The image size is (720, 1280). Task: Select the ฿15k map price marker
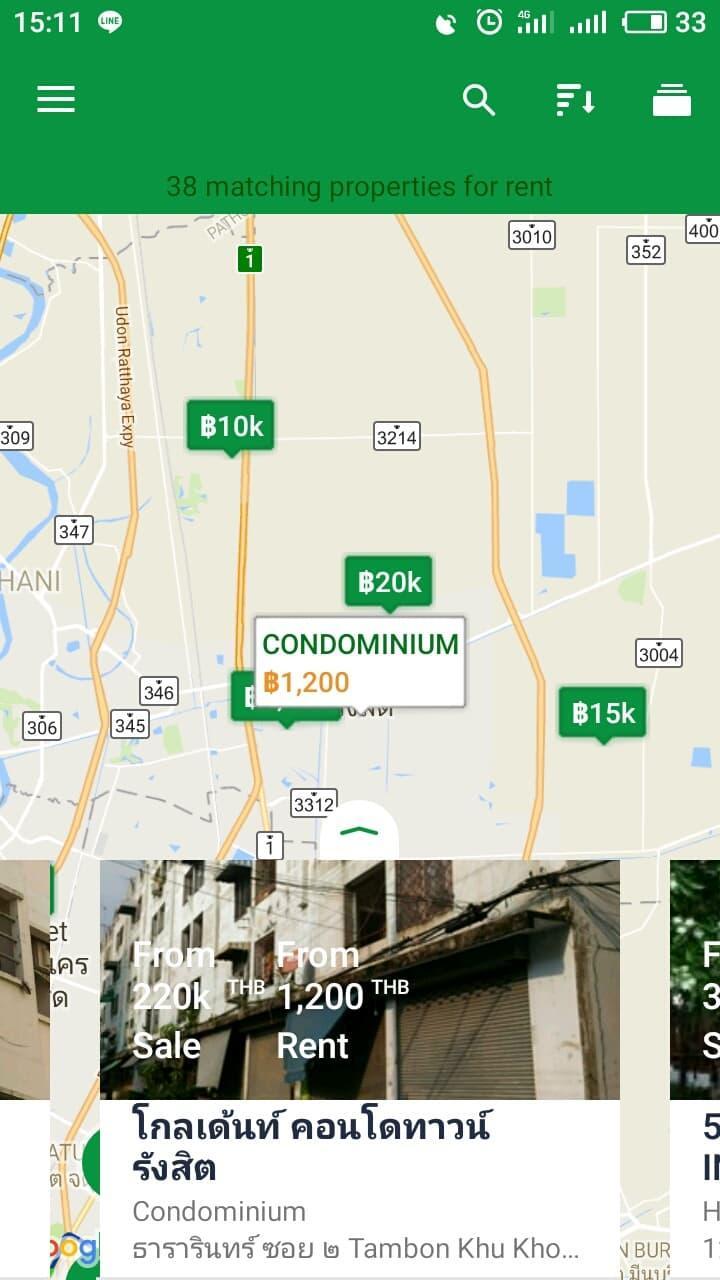tap(603, 713)
